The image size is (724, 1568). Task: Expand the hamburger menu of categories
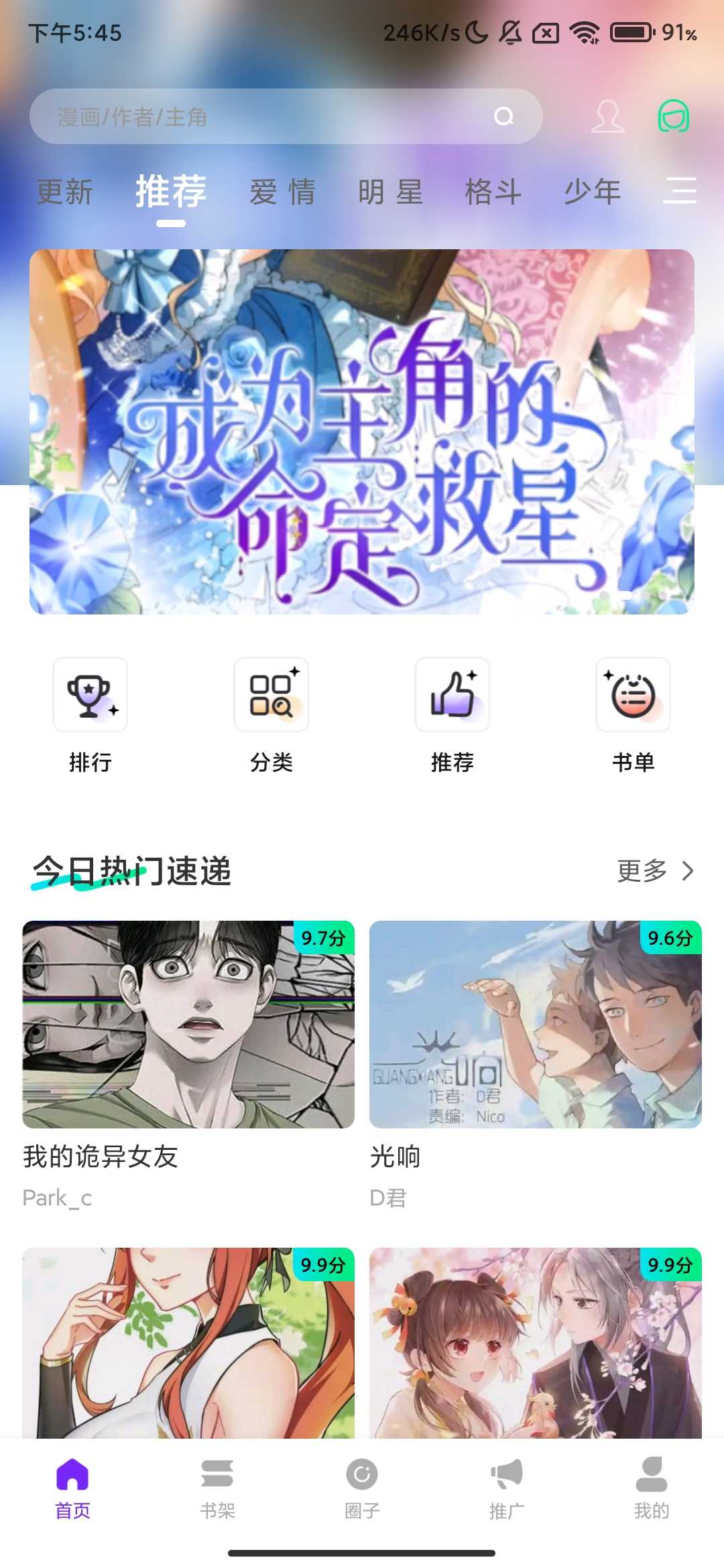coord(681,192)
